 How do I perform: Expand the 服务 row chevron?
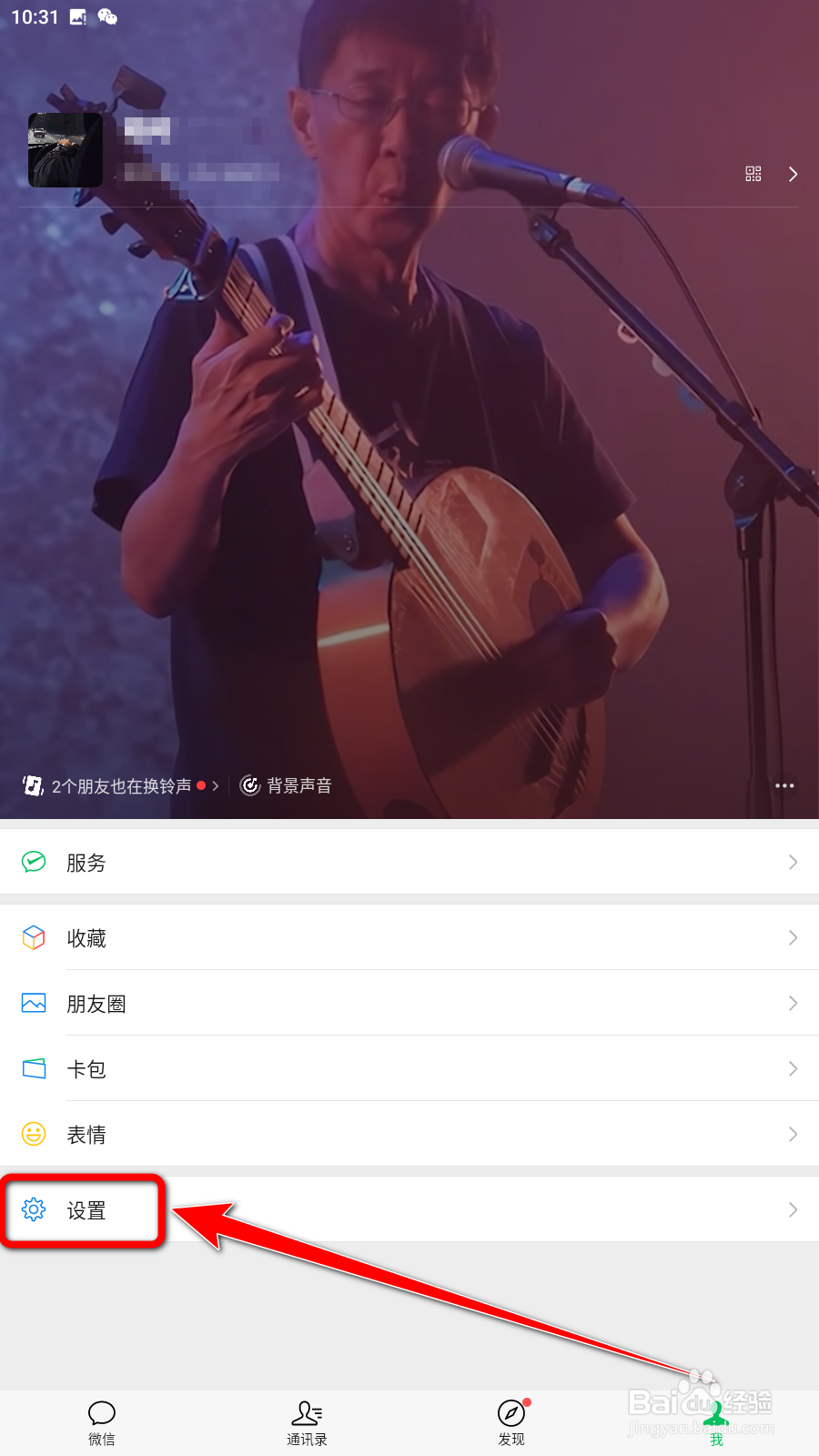point(793,862)
